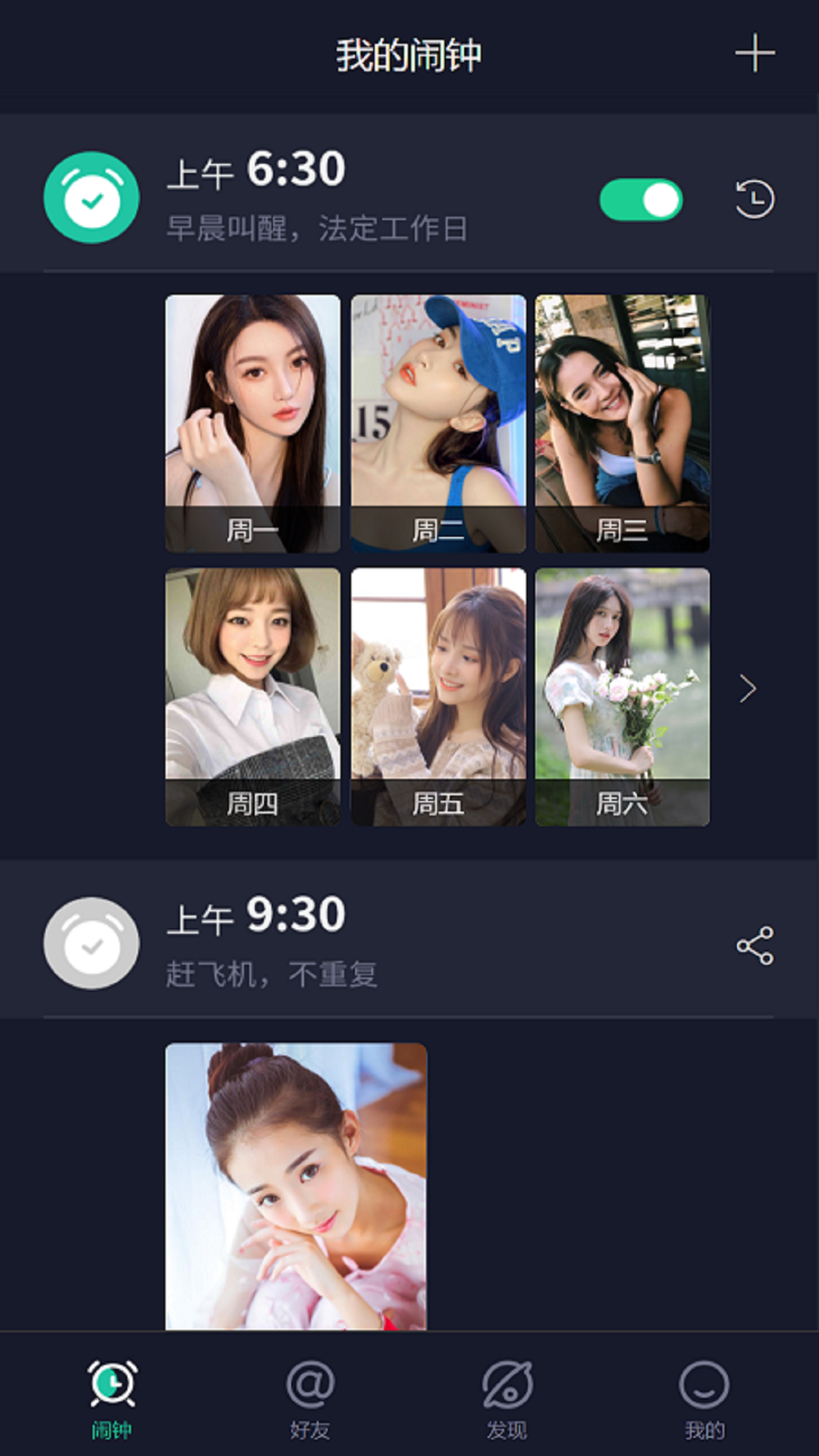Tap the 周六 photo tile
The width and height of the screenshot is (819, 1456).
623,696
